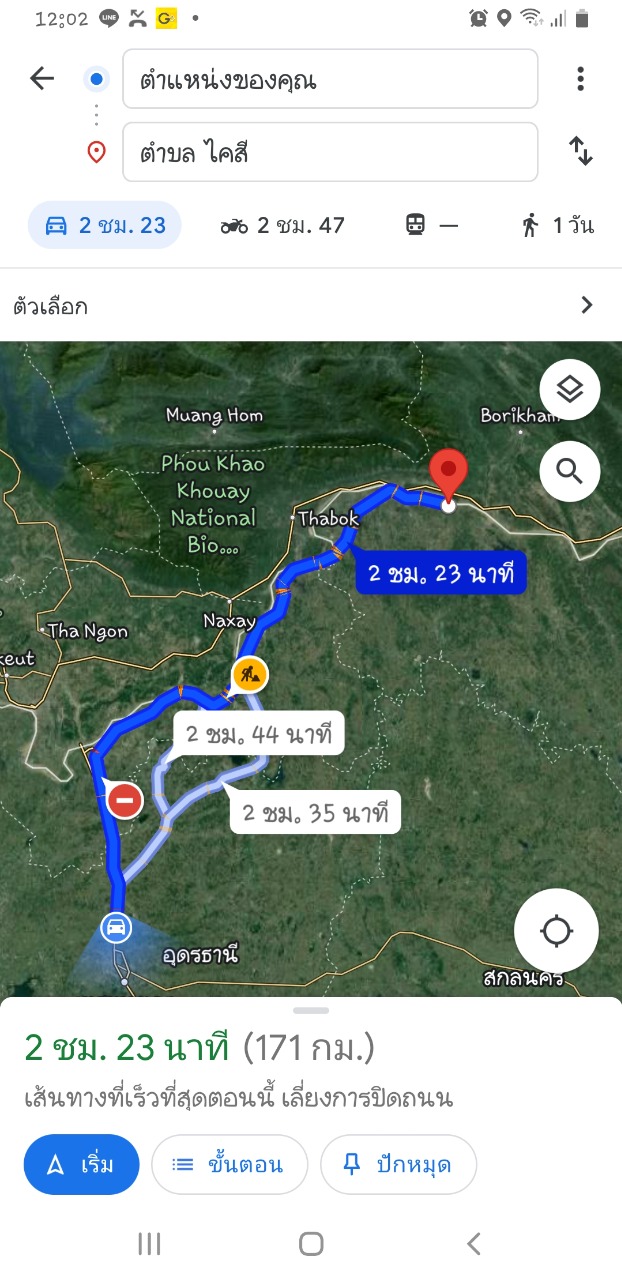Pin this route with ปักหมุด
The height and width of the screenshot is (1280, 622).
coord(398,1164)
